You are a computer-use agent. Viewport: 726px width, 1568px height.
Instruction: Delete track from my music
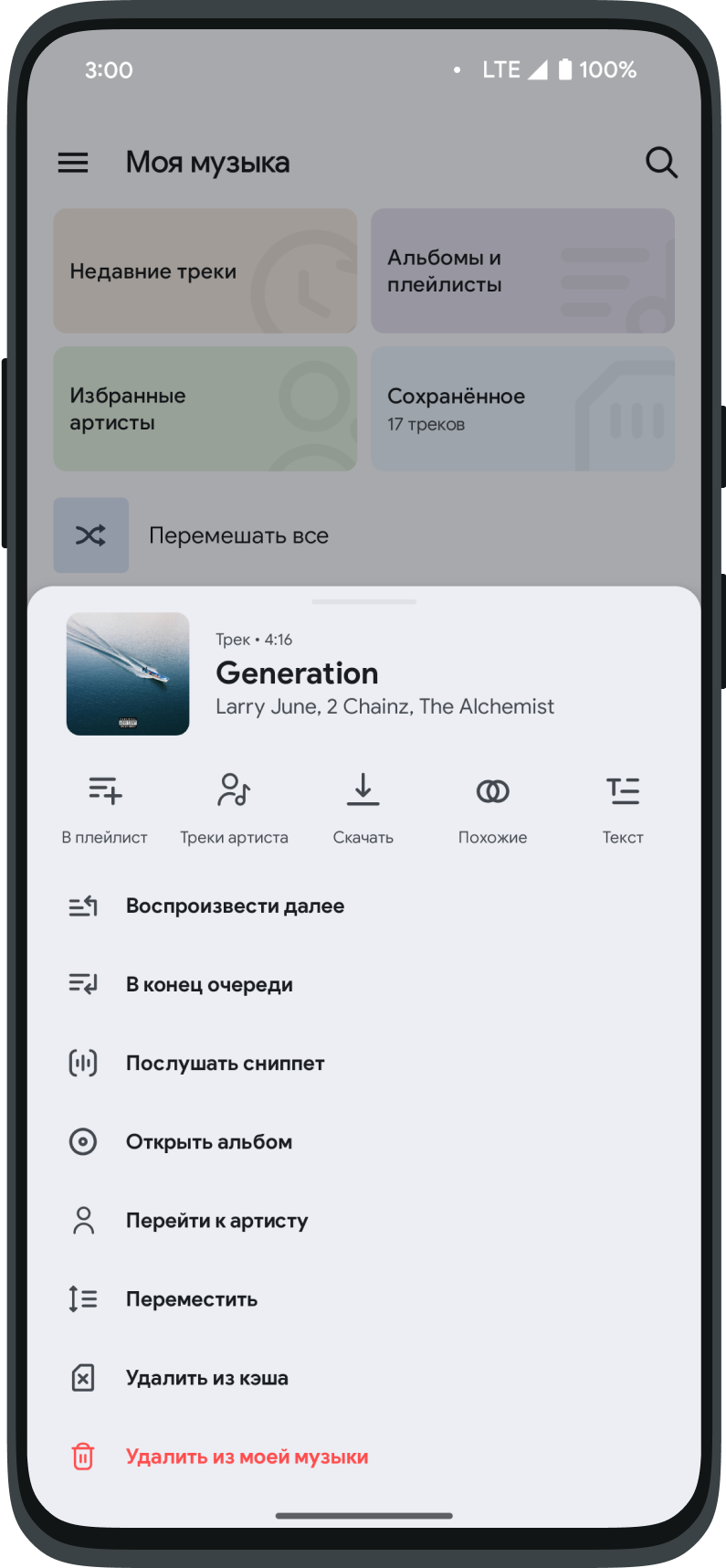(x=247, y=1457)
